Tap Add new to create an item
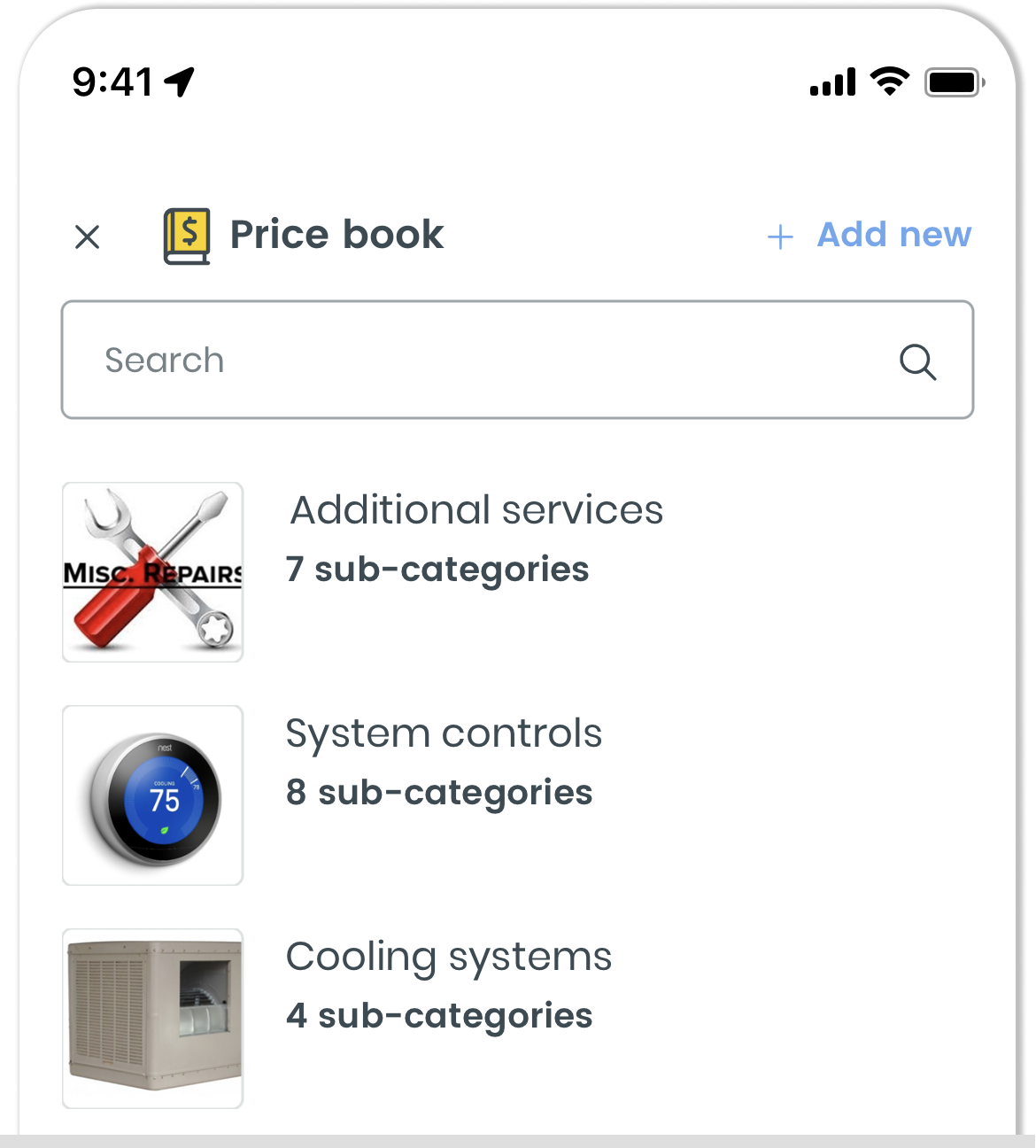The height and width of the screenshot is (1148, 1036). (870, 235)
